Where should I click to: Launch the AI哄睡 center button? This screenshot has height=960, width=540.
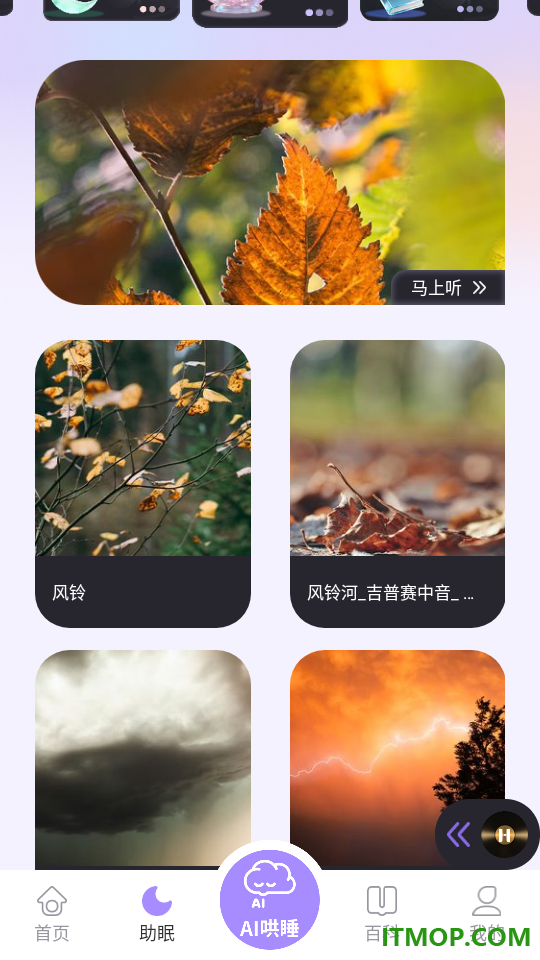tap(270, 899)
